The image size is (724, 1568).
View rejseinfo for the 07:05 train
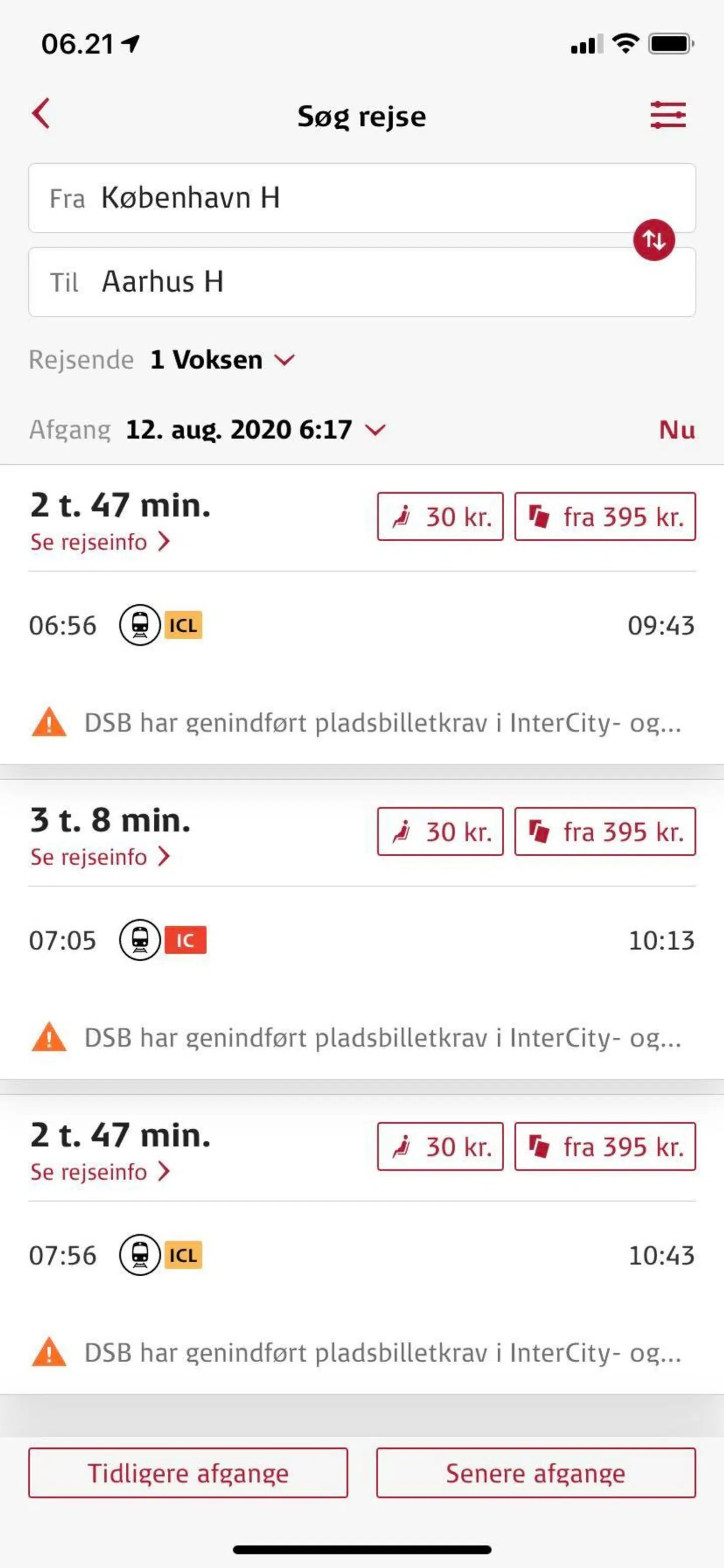pyautogui.click(x=100, y=857)
